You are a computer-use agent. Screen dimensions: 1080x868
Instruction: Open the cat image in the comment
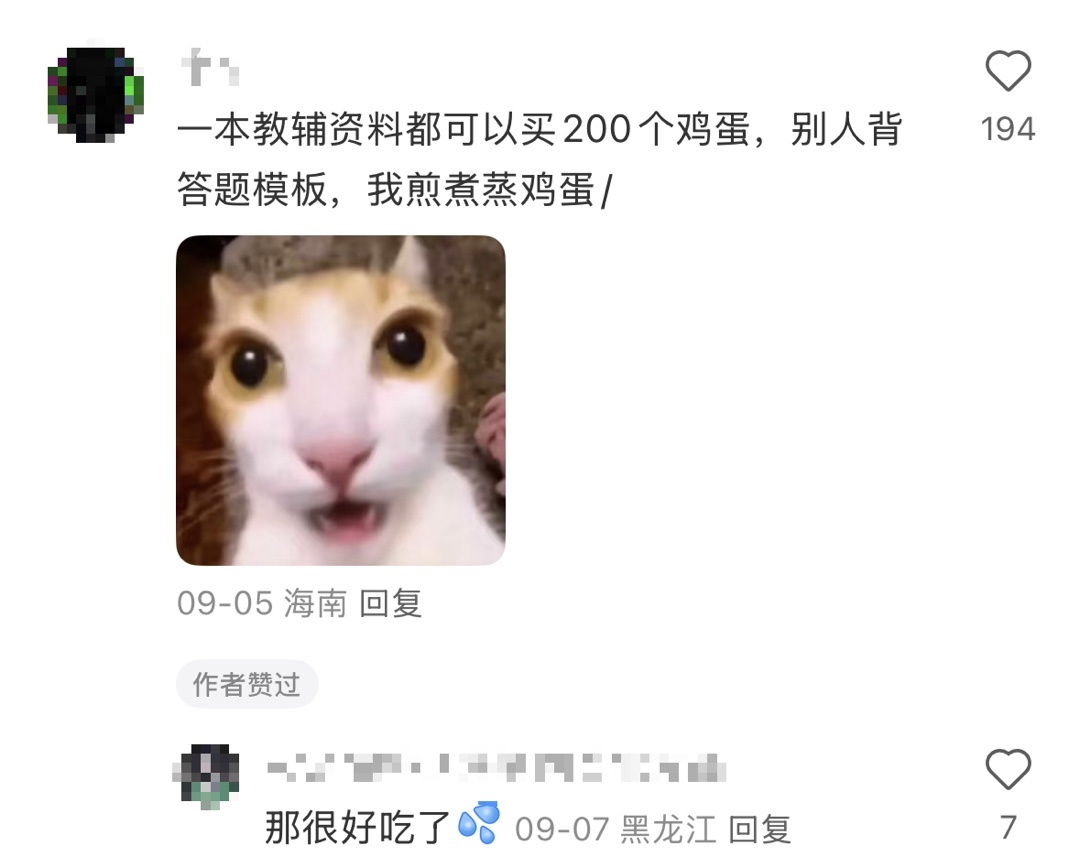341,400
